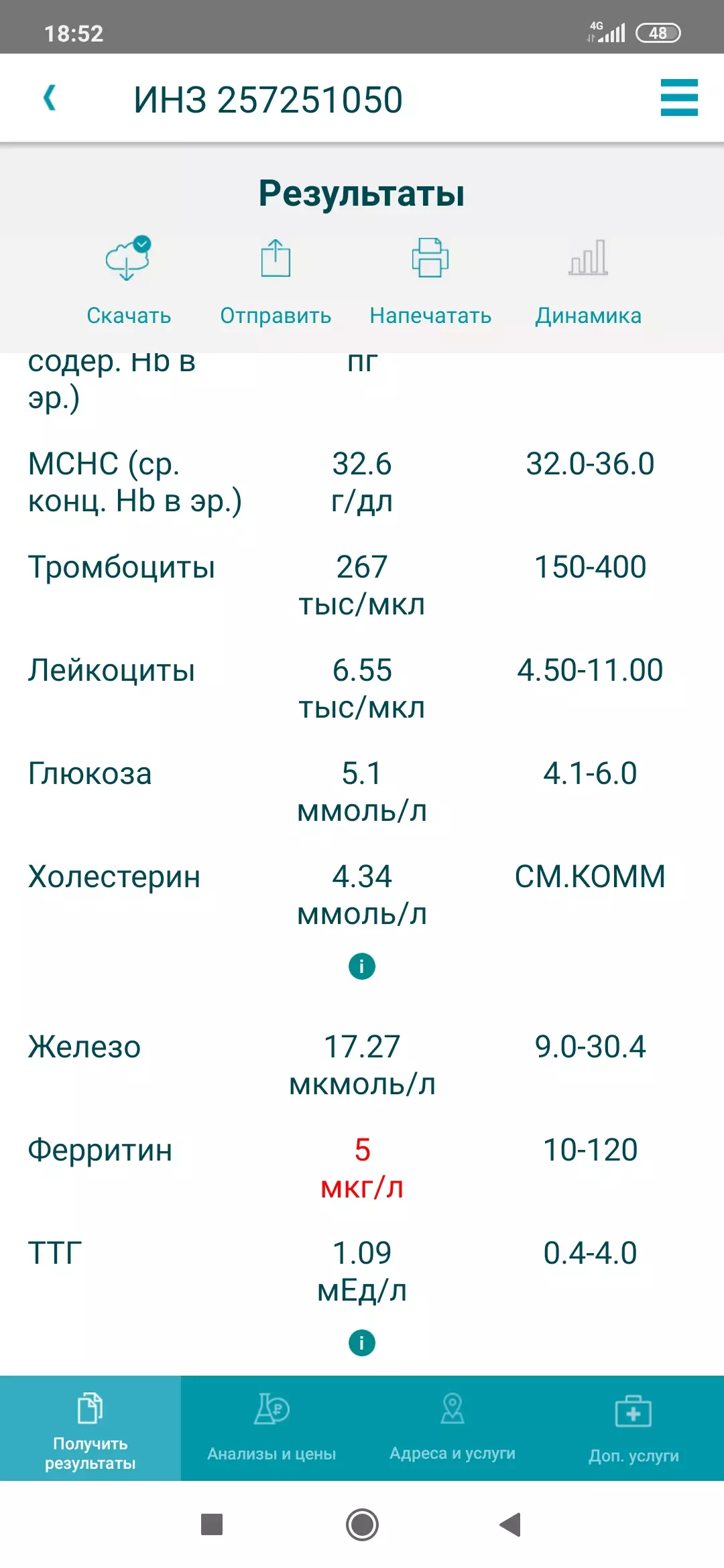Image resolution: width=724 pixels, height=1568 pixels.
Task: Open the hamburger menu
Action: tap(678, 97)
